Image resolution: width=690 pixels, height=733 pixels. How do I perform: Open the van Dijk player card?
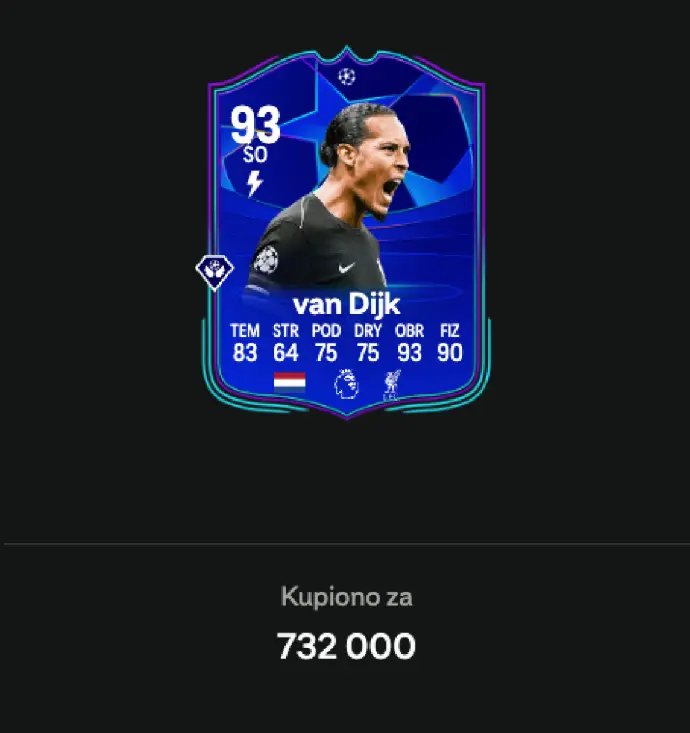tap(345, 232)
